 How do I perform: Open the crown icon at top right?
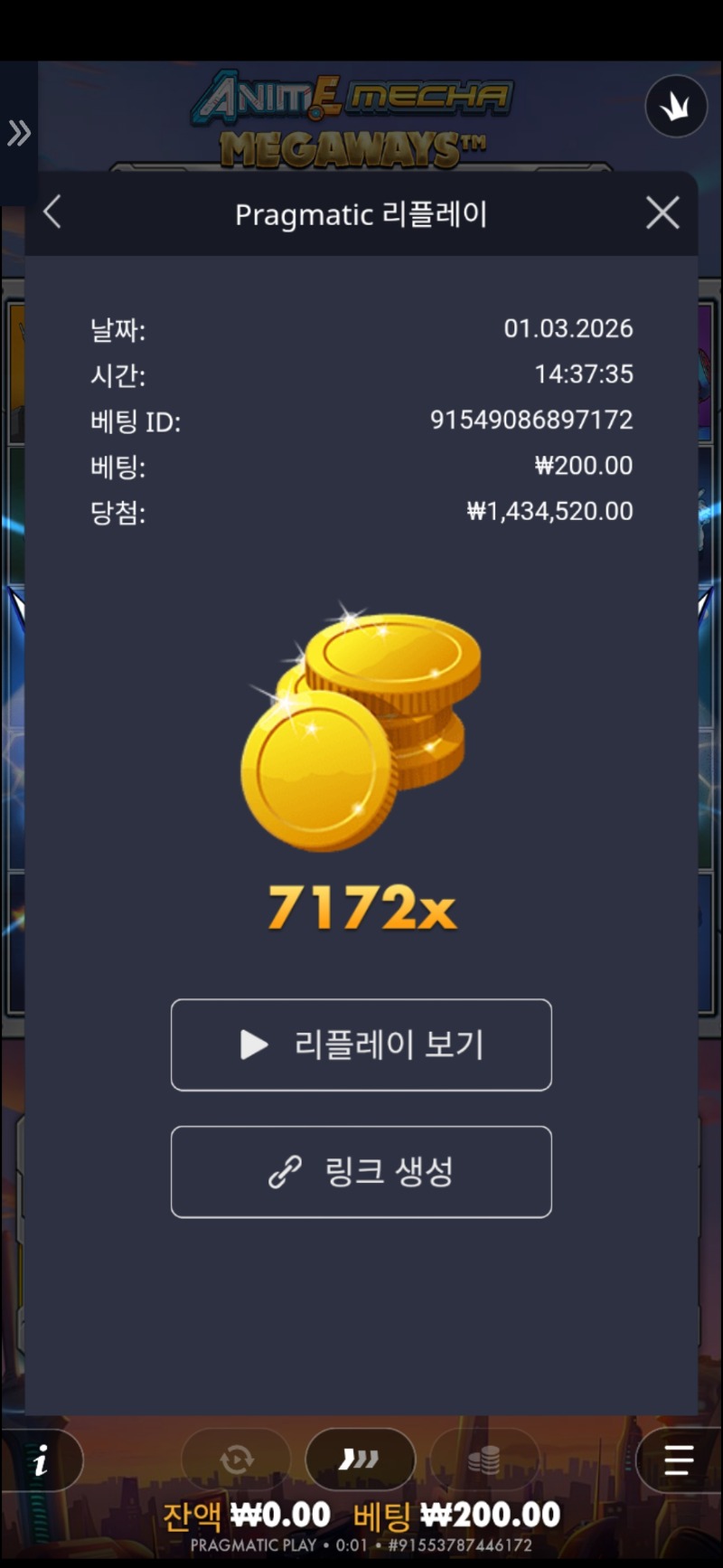[675, 107]
